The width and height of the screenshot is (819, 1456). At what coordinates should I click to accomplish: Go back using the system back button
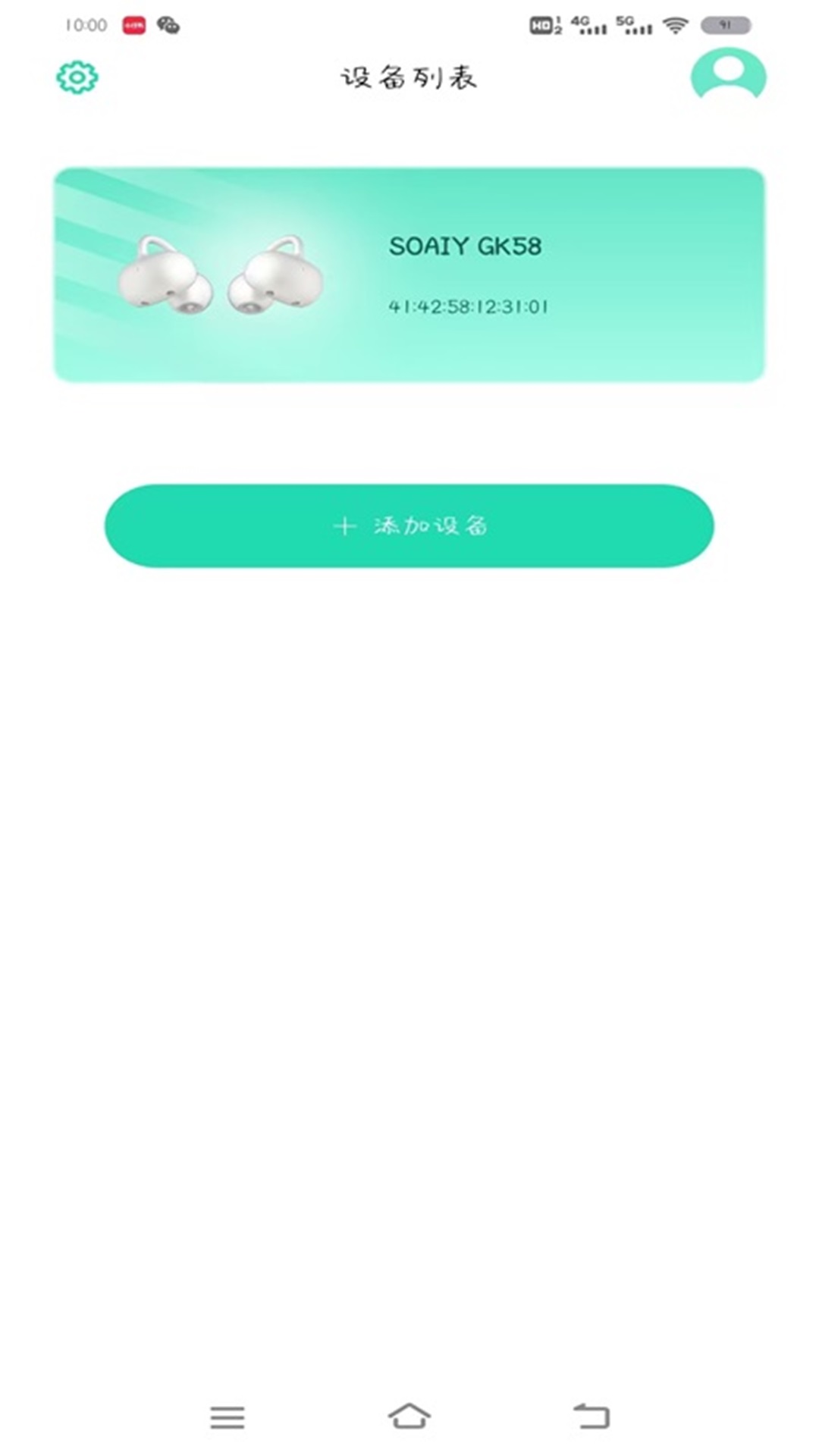[x=591, y=1416]
